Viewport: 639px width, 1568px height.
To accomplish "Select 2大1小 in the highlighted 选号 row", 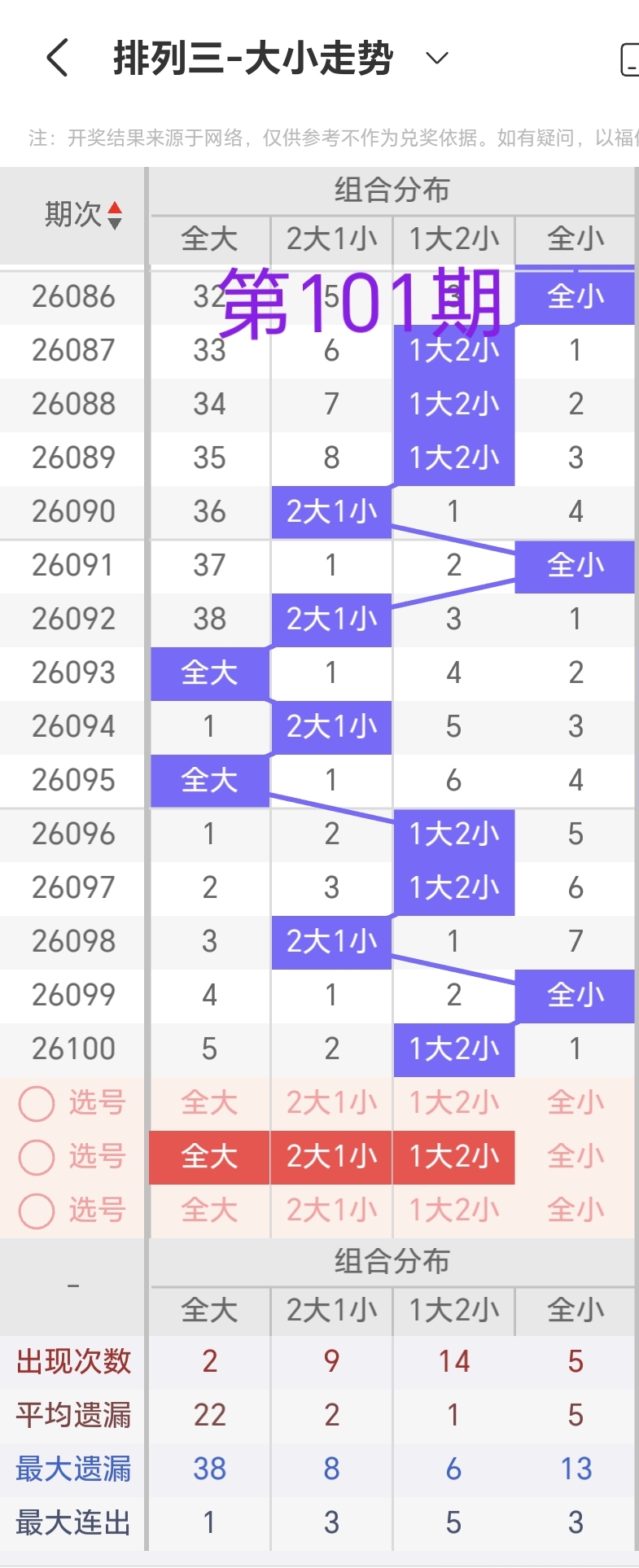I will [330, 1157].
